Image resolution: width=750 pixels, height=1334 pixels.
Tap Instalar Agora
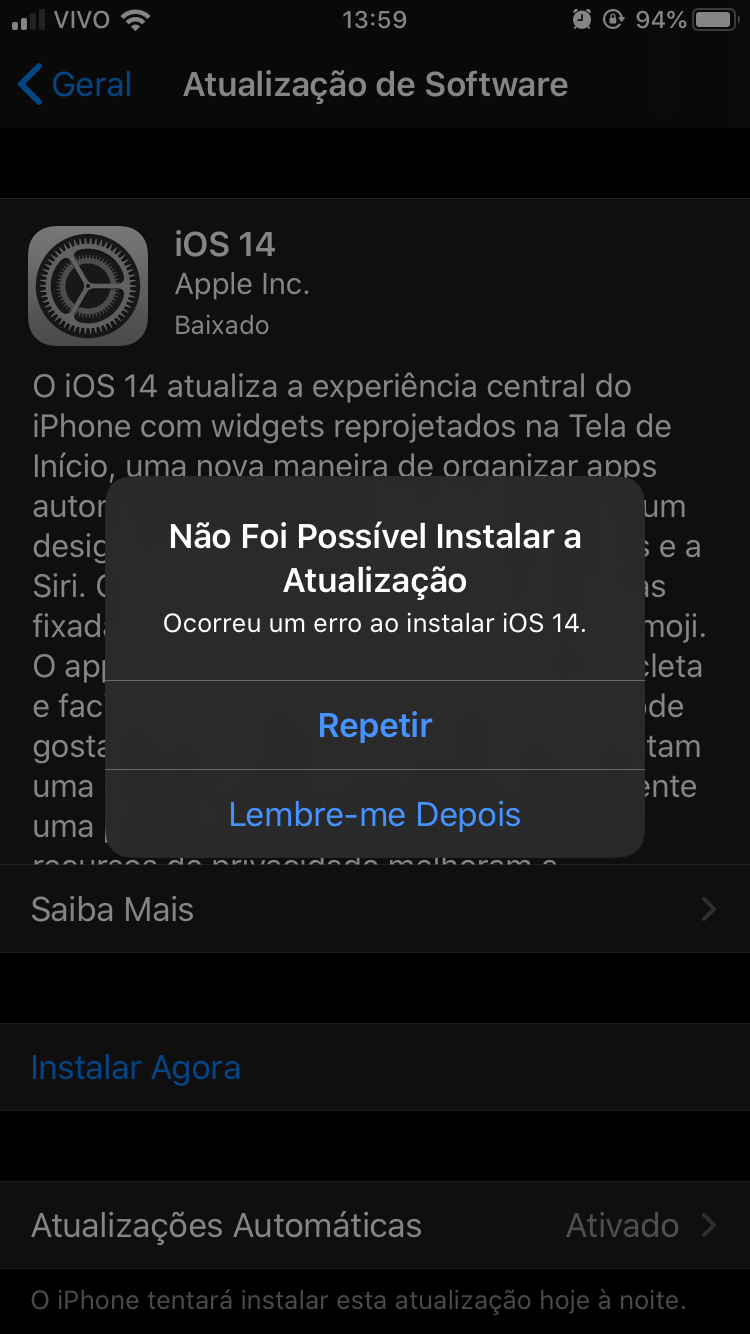(136, 1068)
